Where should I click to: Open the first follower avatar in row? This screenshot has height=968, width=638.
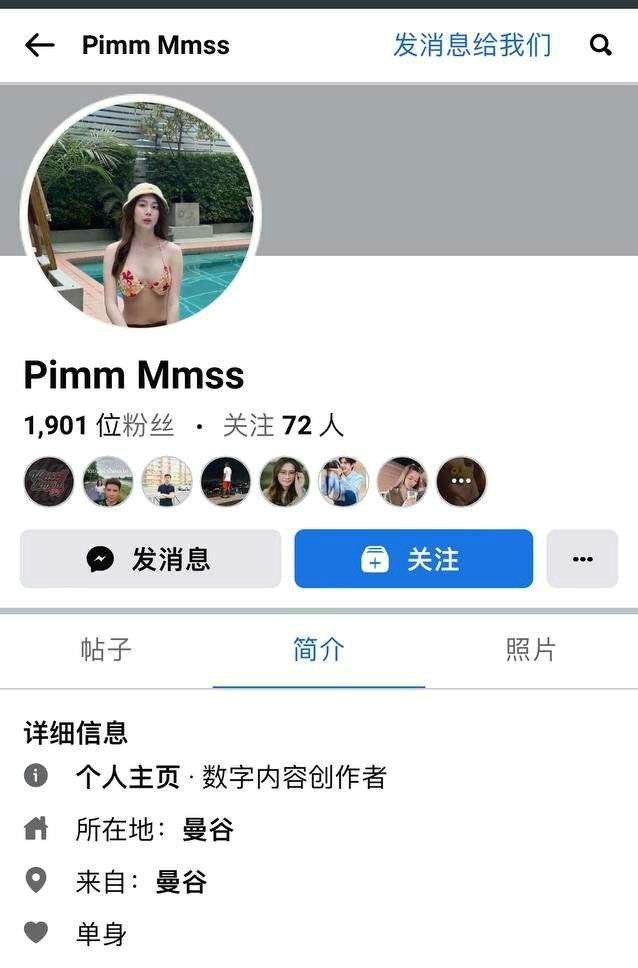coord(49,481)
